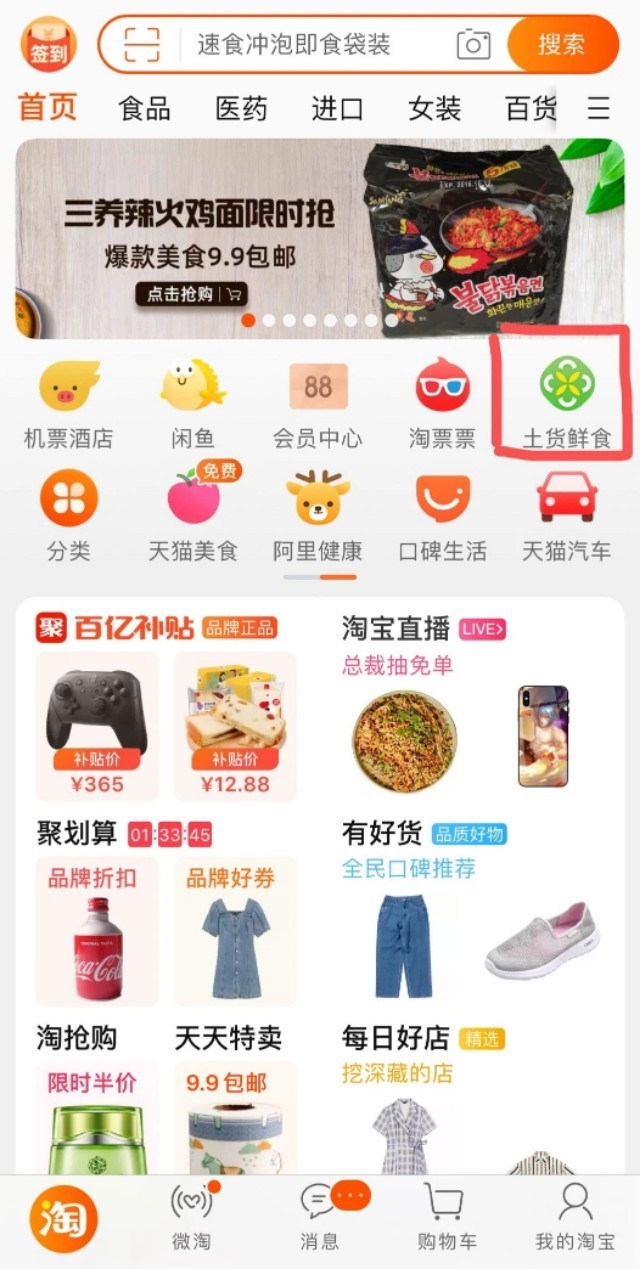Open 阿里健康 shortcut
The width and height of the screenshot is (640, 1269).
pyautogui.click(x=318, y=514)
